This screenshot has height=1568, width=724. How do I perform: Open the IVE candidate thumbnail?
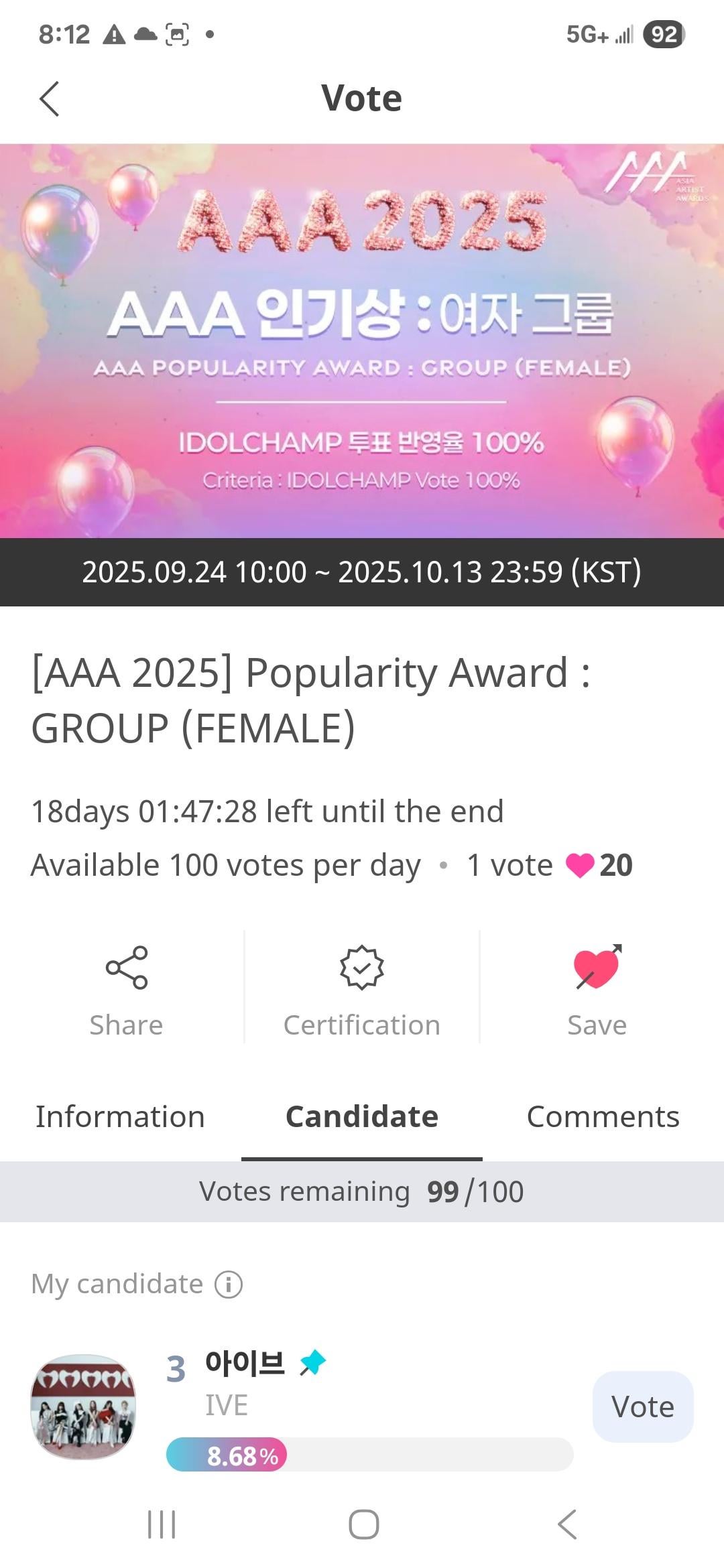[83, 1407]
